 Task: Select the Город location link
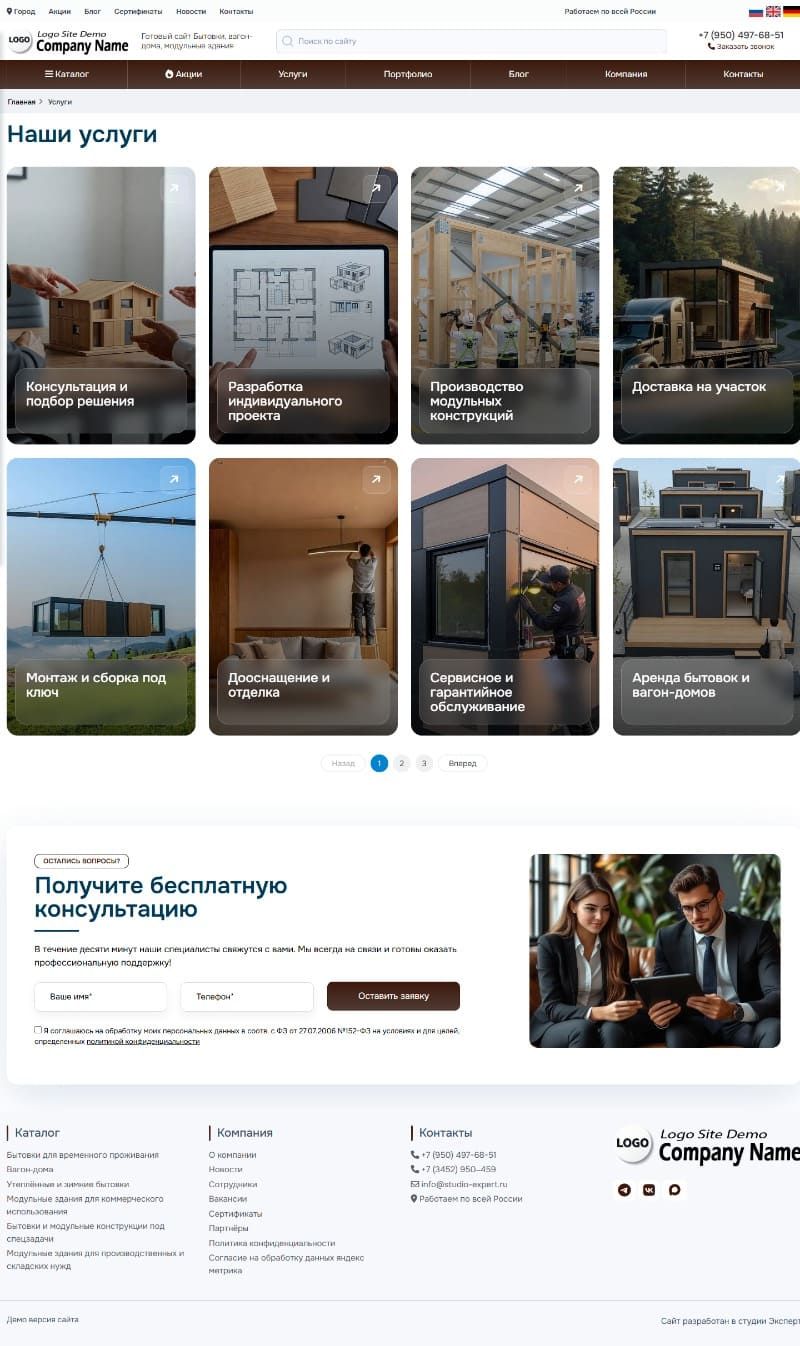(x=21, y=11)
